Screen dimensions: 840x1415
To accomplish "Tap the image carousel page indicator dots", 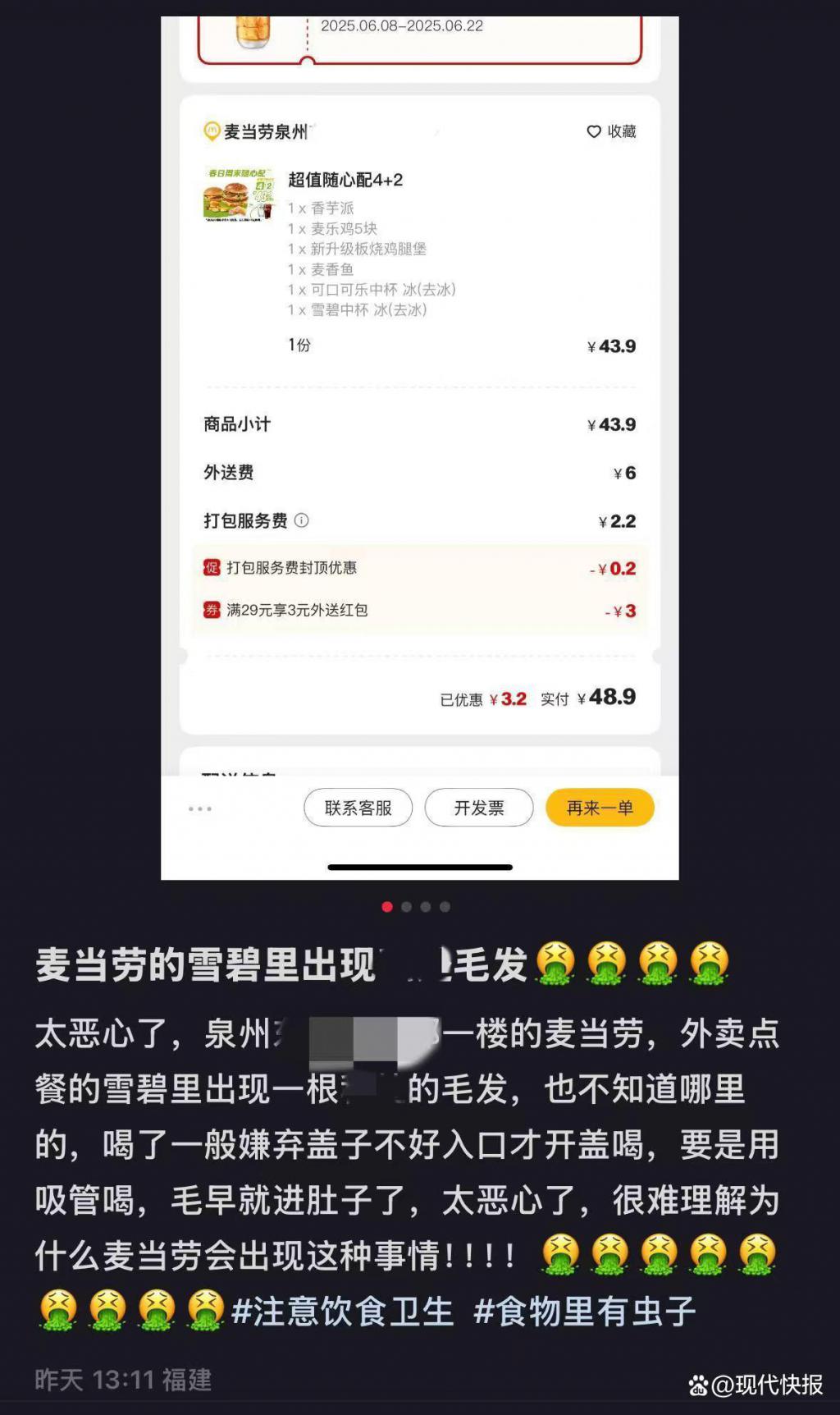I will 416,907.
